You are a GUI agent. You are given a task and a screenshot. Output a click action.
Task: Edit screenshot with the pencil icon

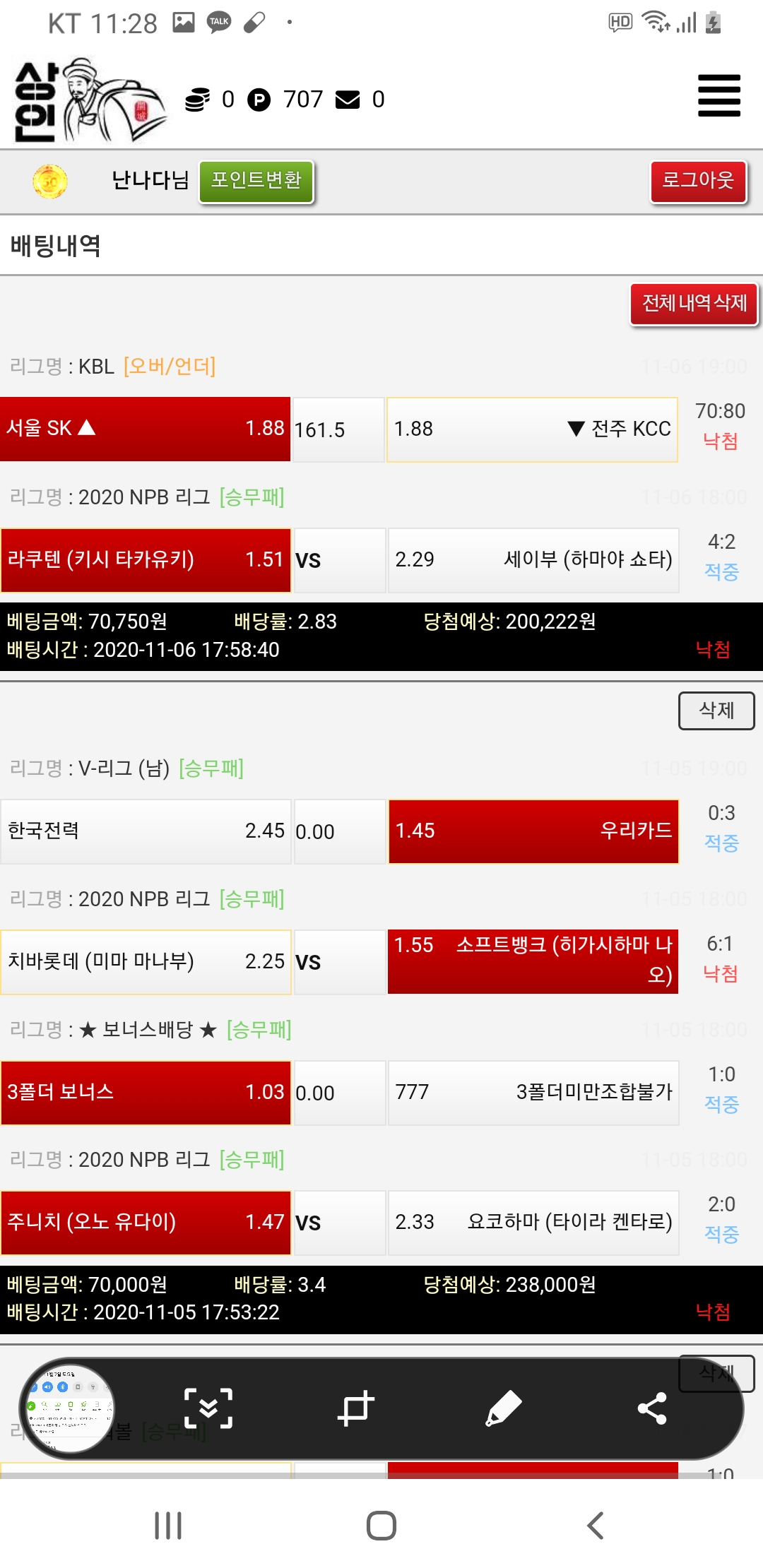tap(504, 1408)
